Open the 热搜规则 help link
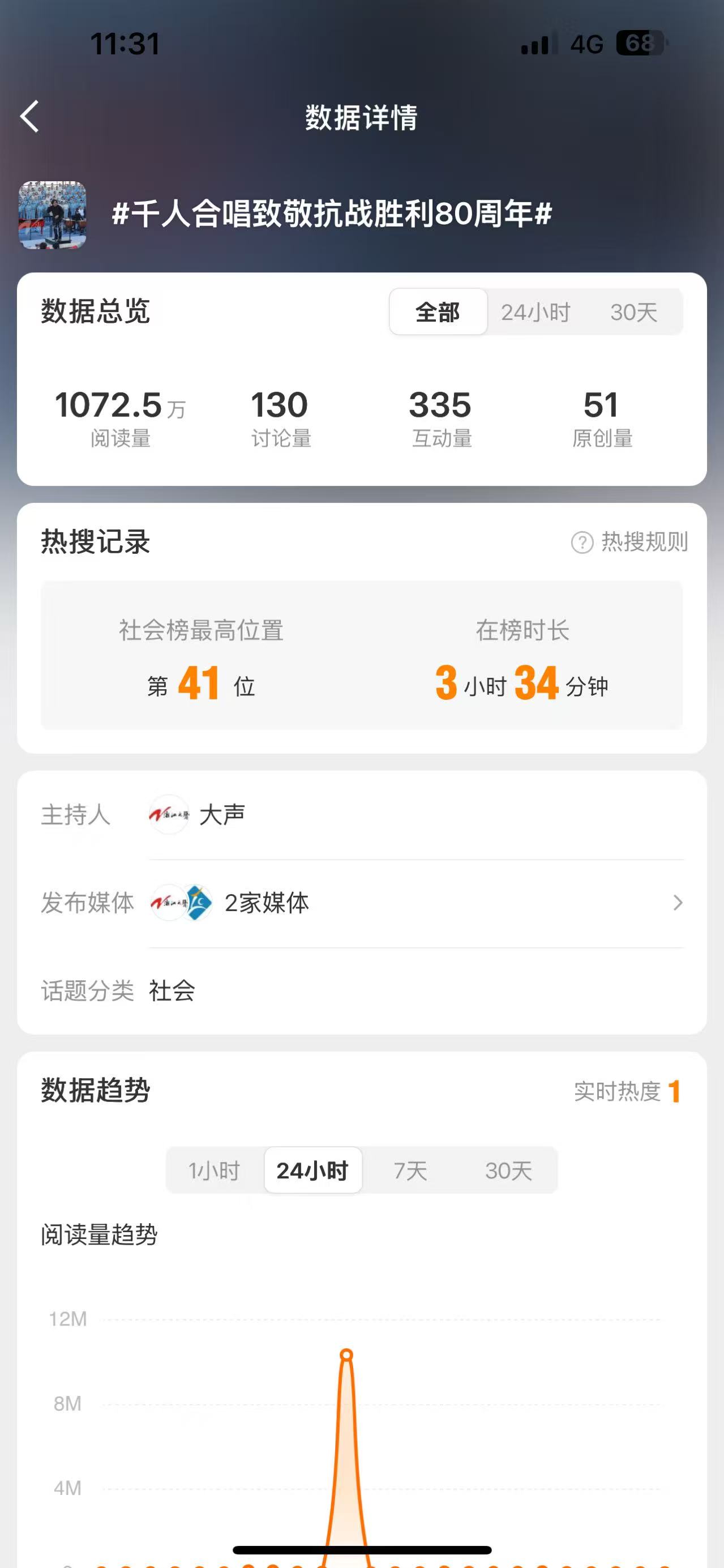724x1568 pixels. tap(629, 541)
